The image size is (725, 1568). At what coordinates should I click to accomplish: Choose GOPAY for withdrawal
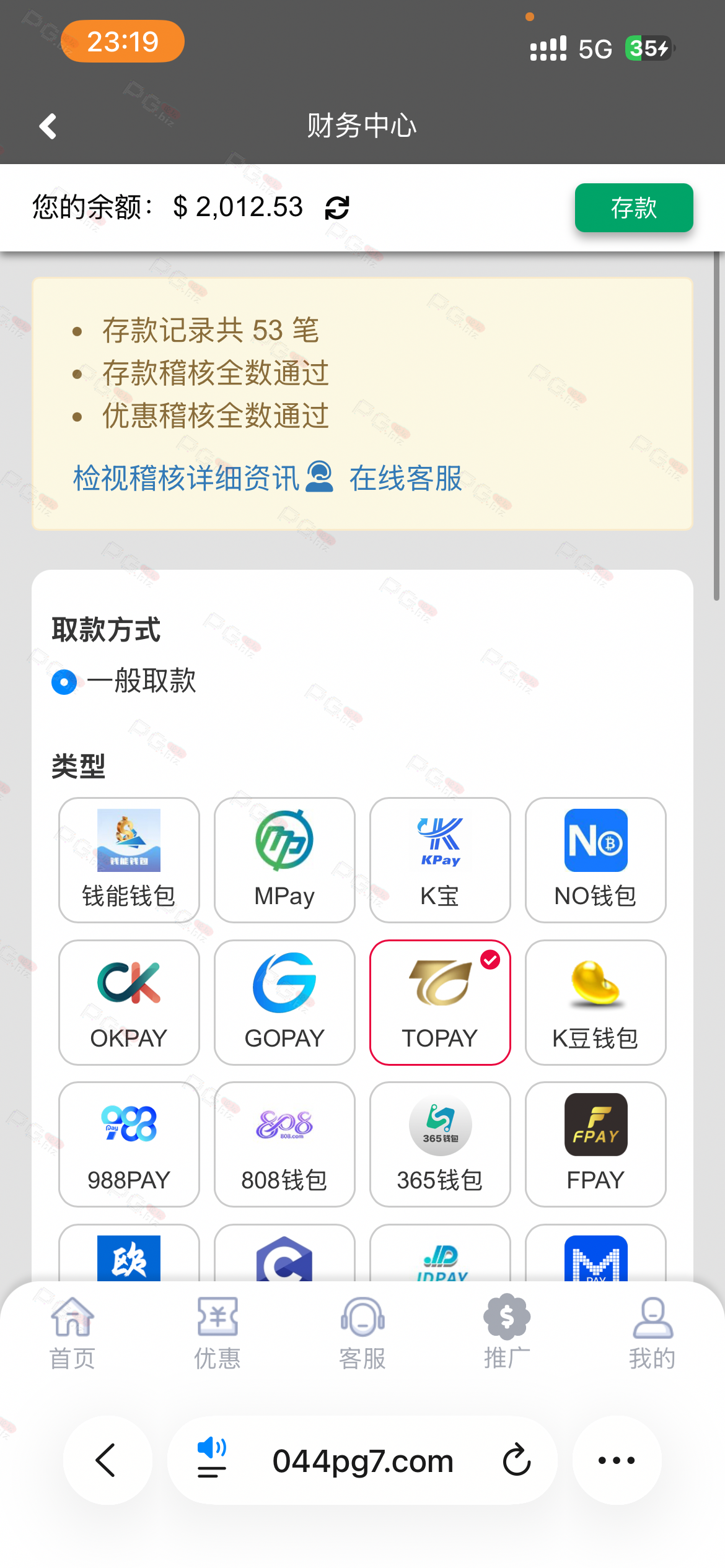coord(284,1002)
